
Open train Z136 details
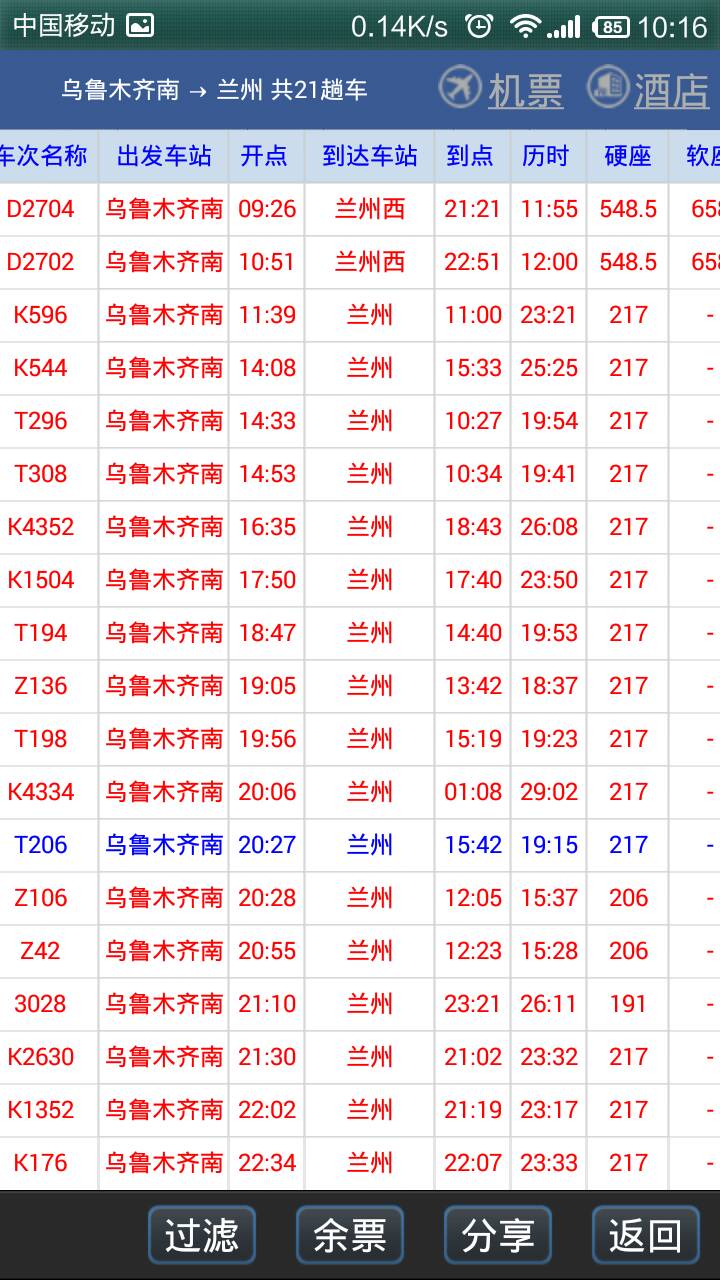click(x=360, y=686)
